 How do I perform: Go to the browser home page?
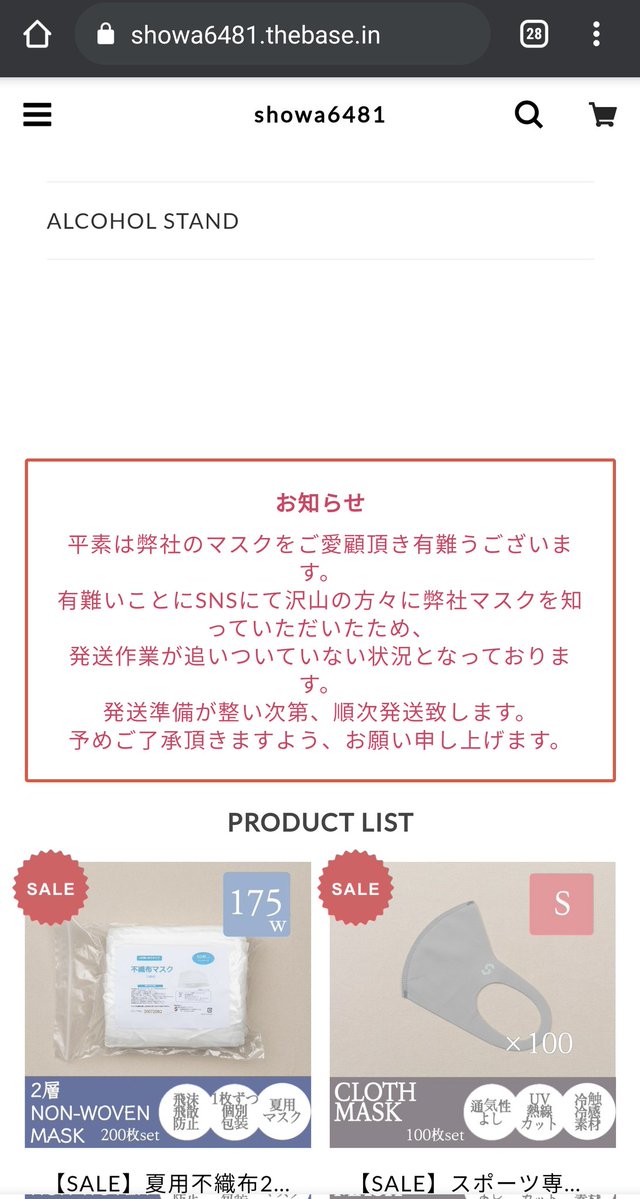pos(37,35)
